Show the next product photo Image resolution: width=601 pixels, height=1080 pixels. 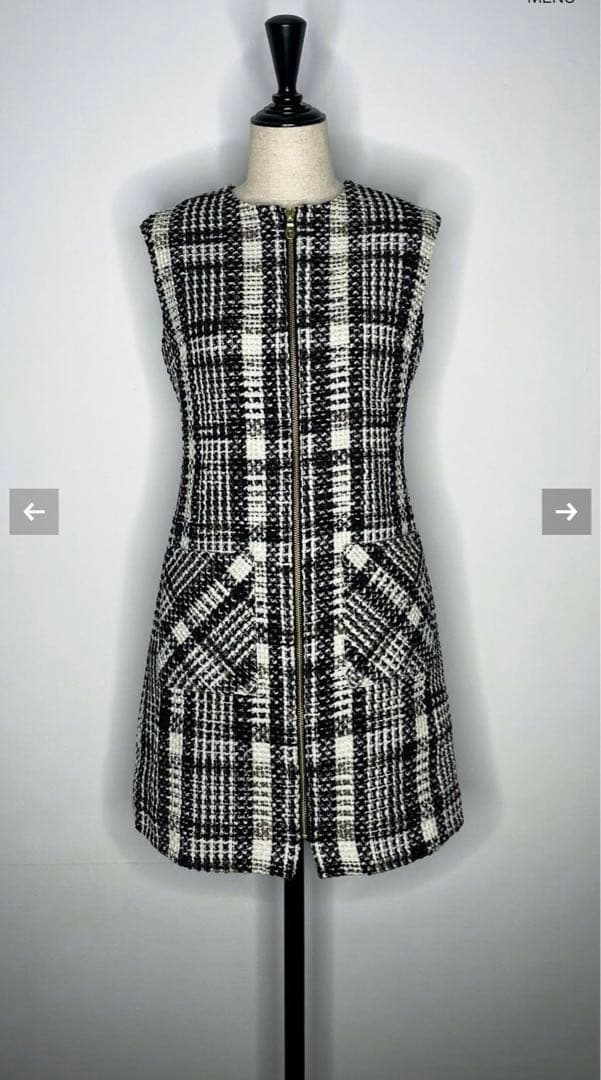pos(566,512)
